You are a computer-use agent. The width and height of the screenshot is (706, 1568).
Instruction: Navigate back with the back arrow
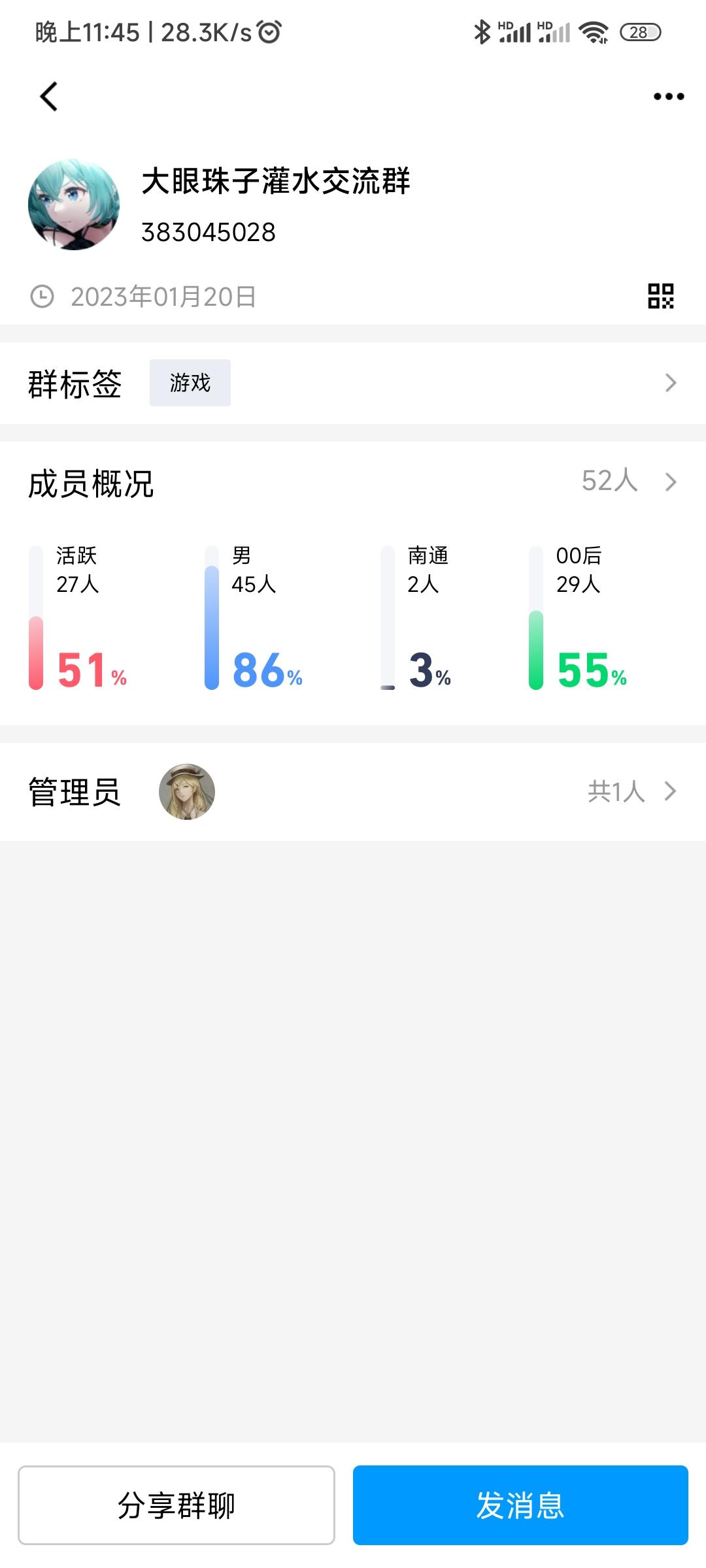pos(49,95)
